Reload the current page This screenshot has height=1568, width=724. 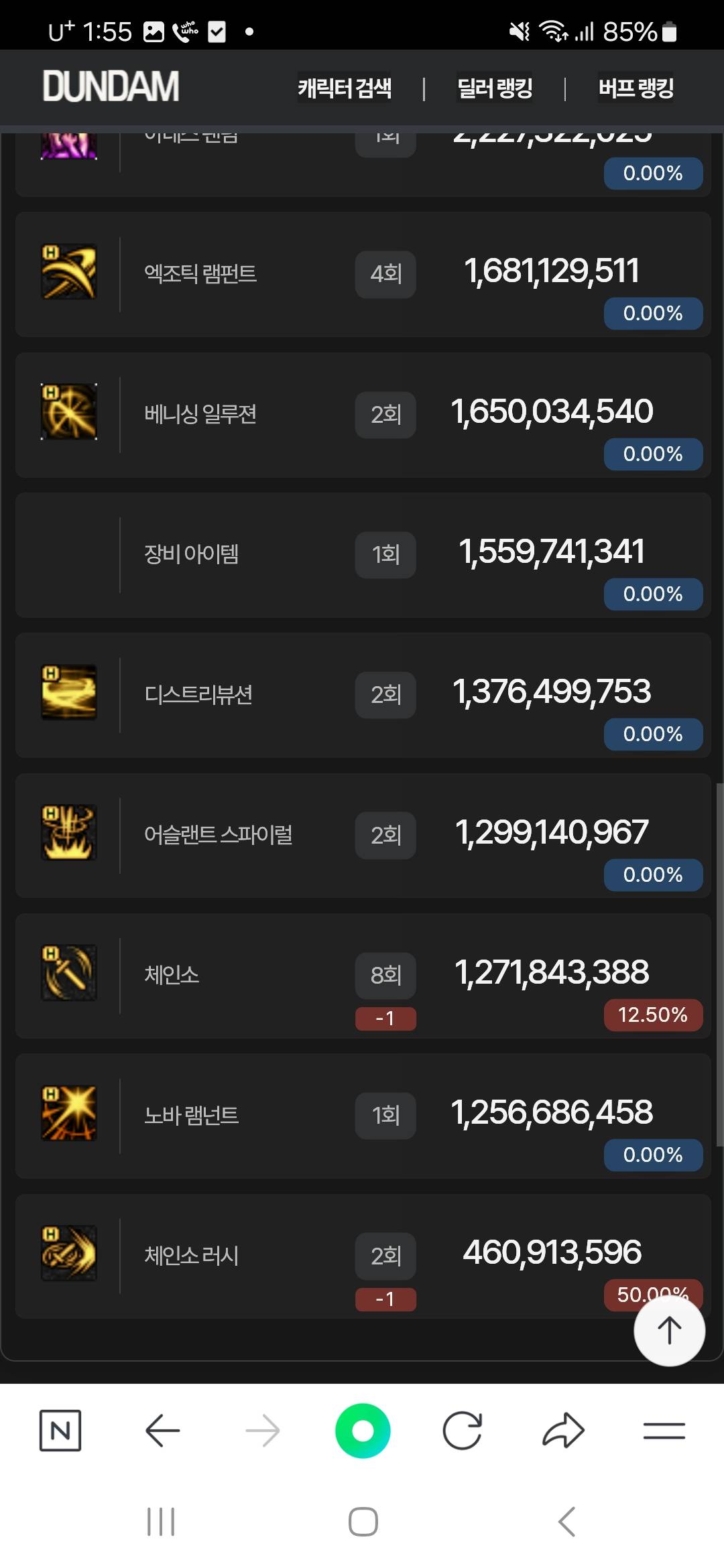pos(463,1431)
